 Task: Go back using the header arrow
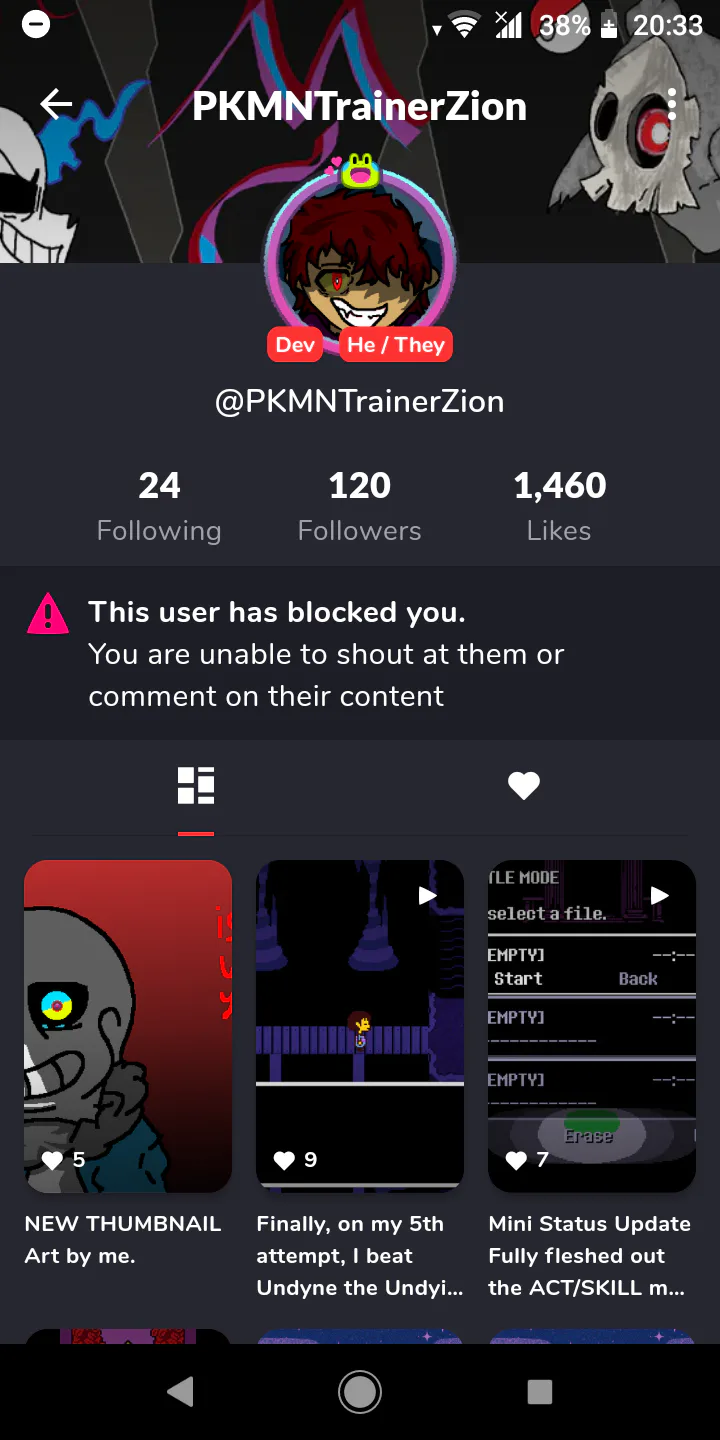pos(56,104)
